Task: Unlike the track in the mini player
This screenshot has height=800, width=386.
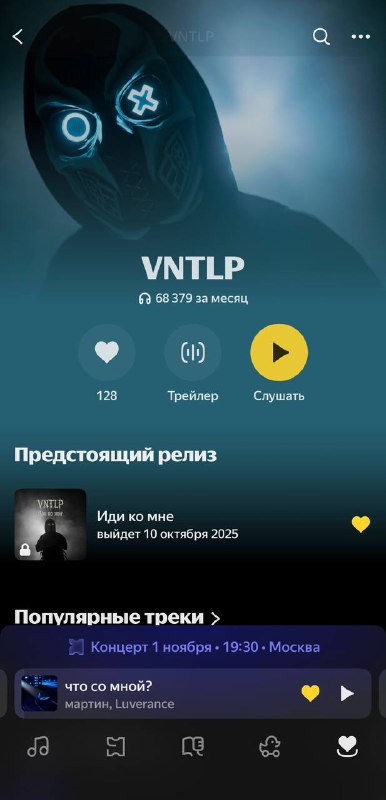Action: click(311, 693)
